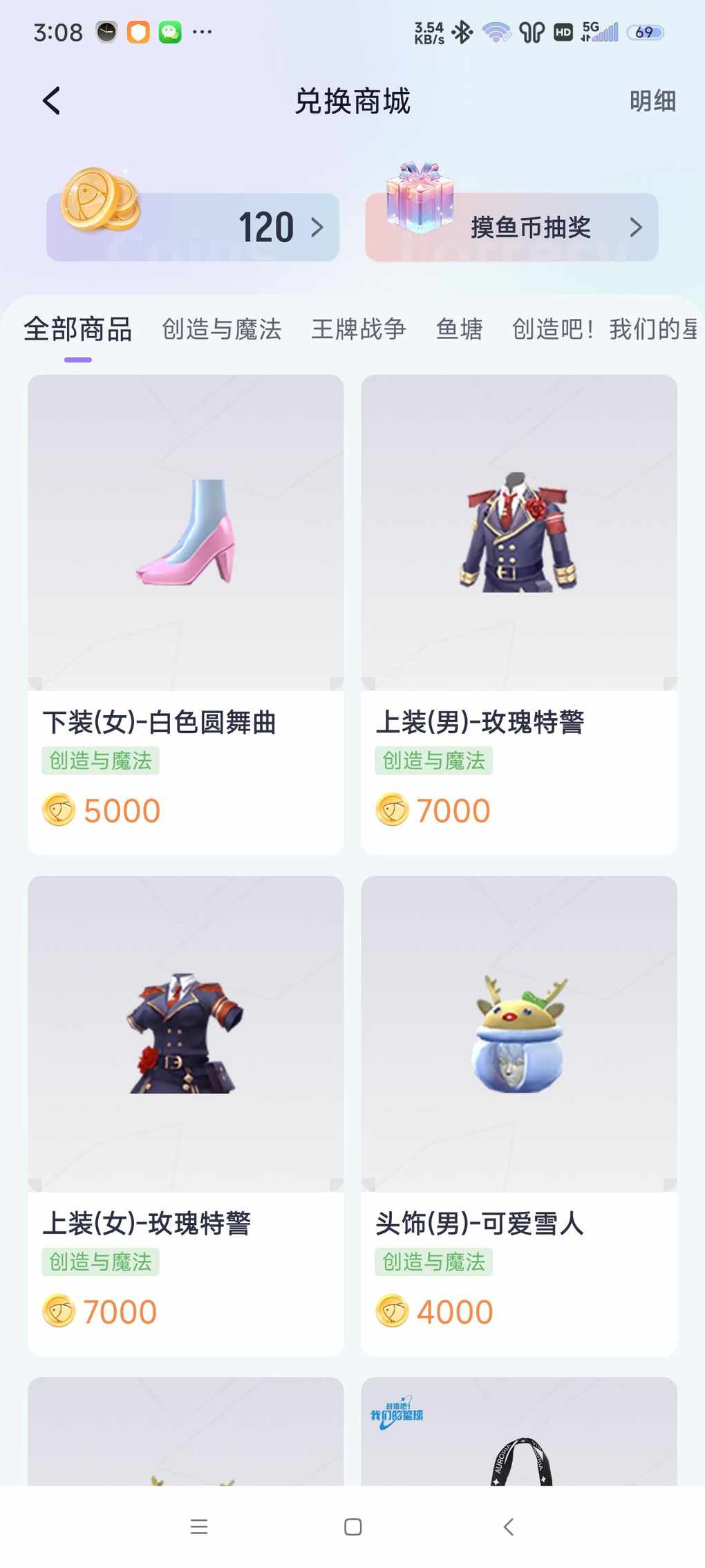This screenshot has height=1568, width=705.
Task: Switch to the 王牌战争 tab
Action: coord(358,329)
